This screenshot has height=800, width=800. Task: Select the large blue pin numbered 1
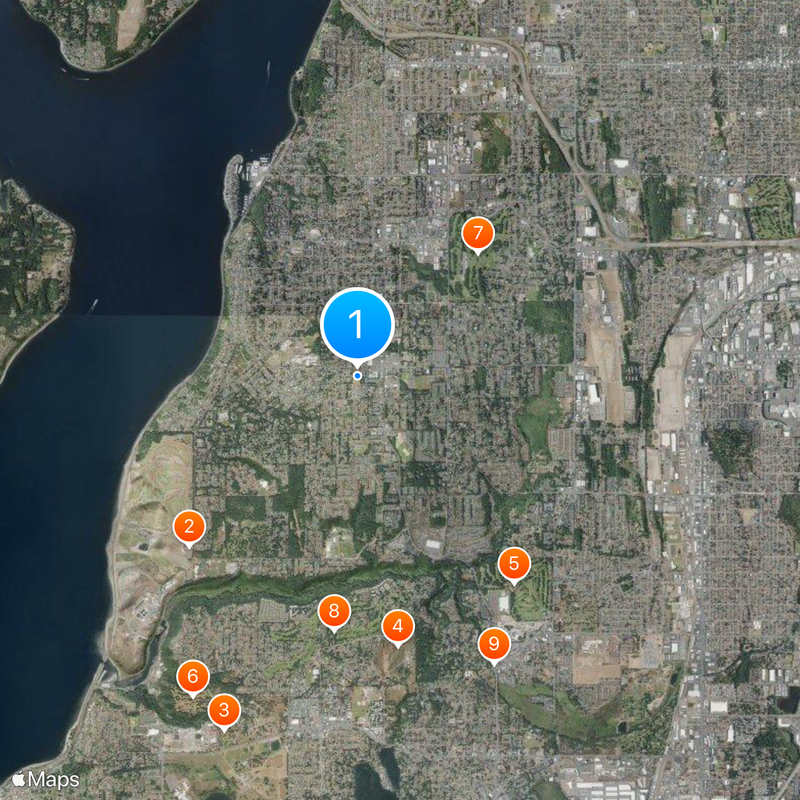(x=357, y=324)
